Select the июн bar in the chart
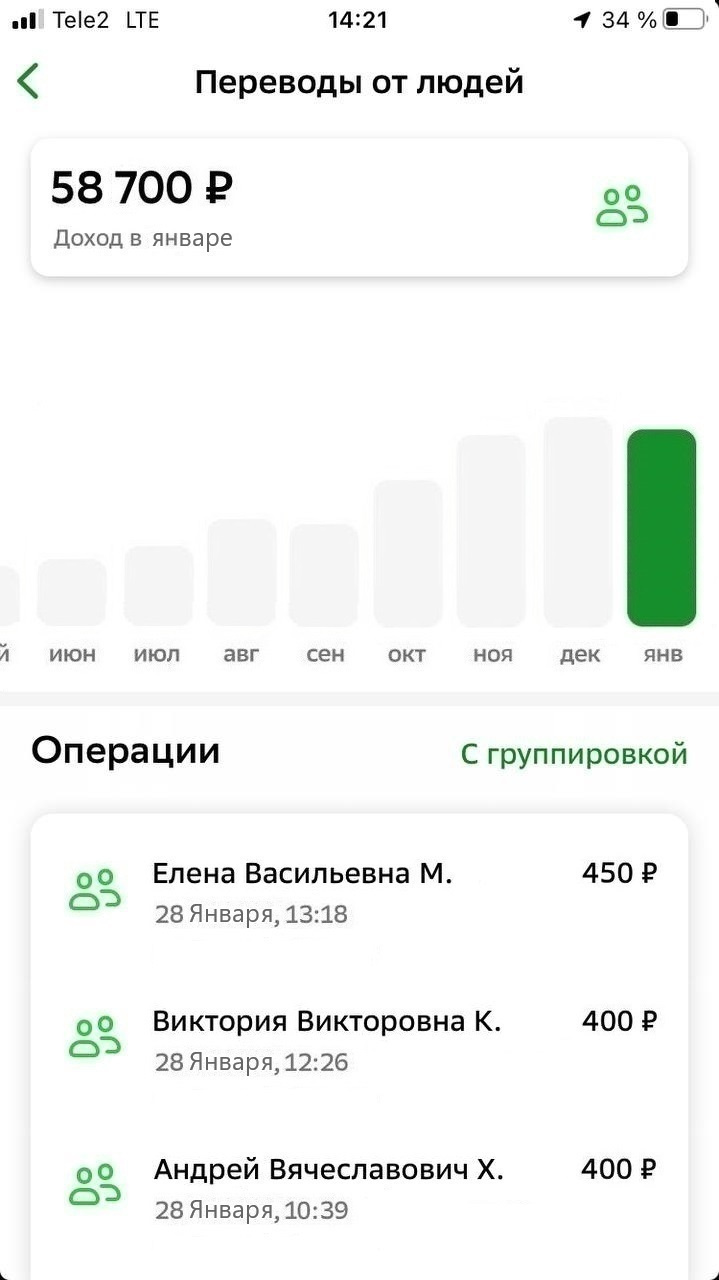 pyautogui.click(x=72, y=592)
